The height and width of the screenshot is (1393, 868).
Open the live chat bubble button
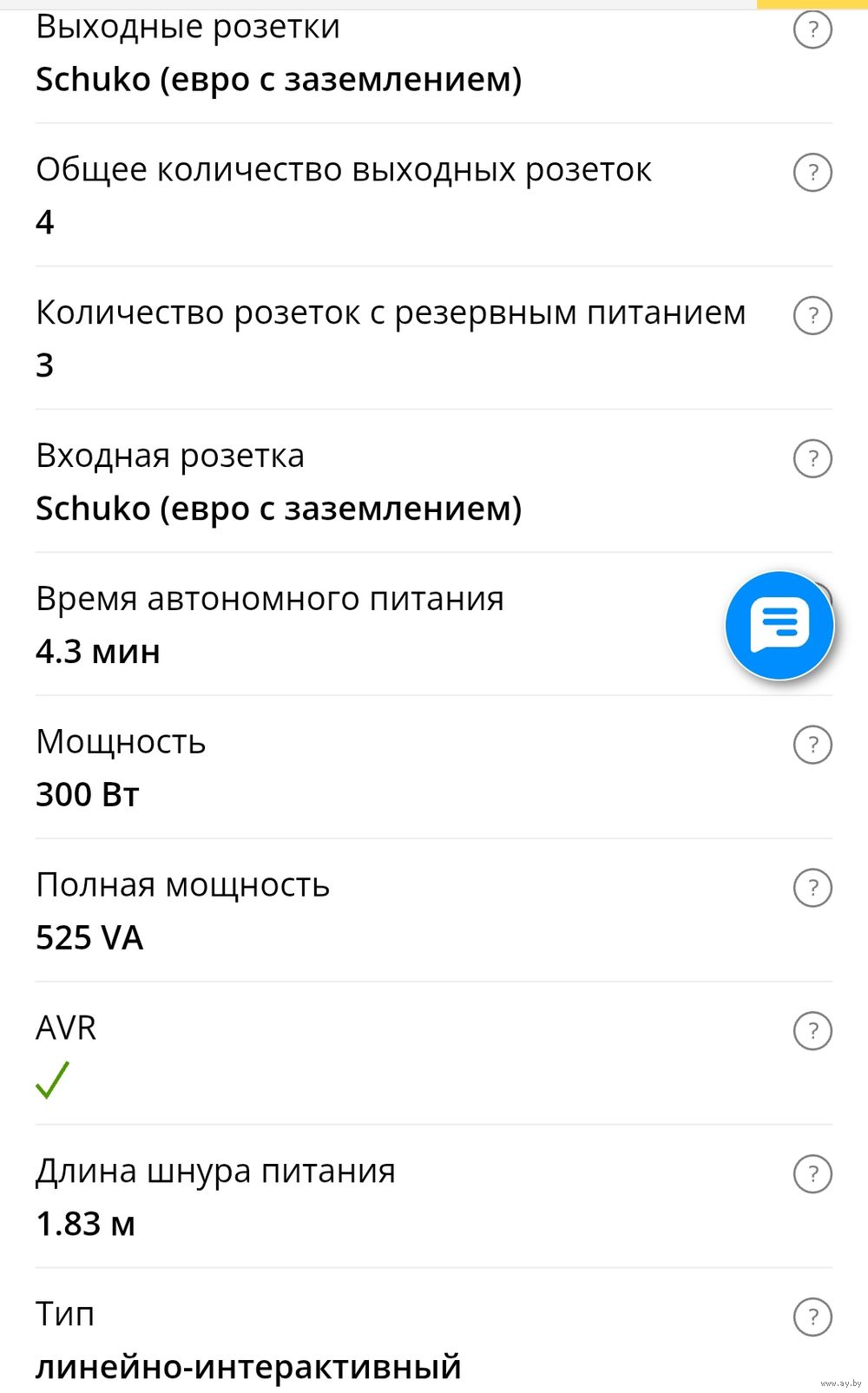coord(779,625)
